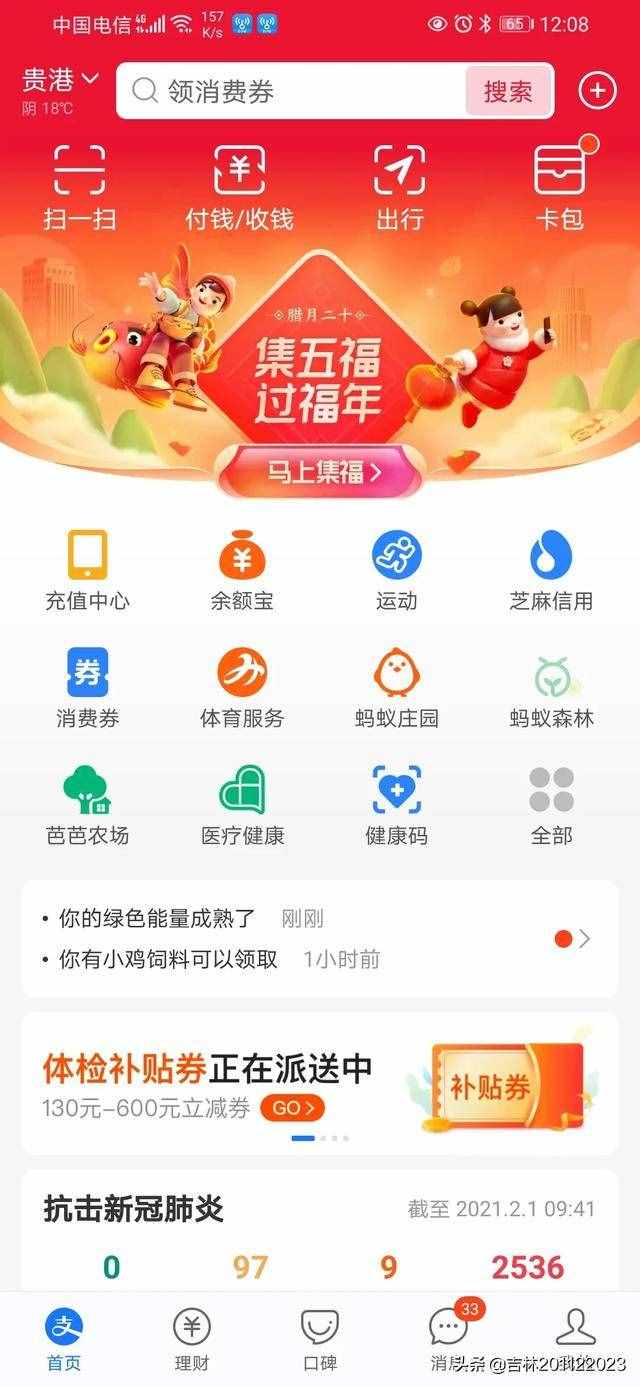Open 付钱/收钱 payment code
The height and width of the screenshot is (1387, 640).
240,187
